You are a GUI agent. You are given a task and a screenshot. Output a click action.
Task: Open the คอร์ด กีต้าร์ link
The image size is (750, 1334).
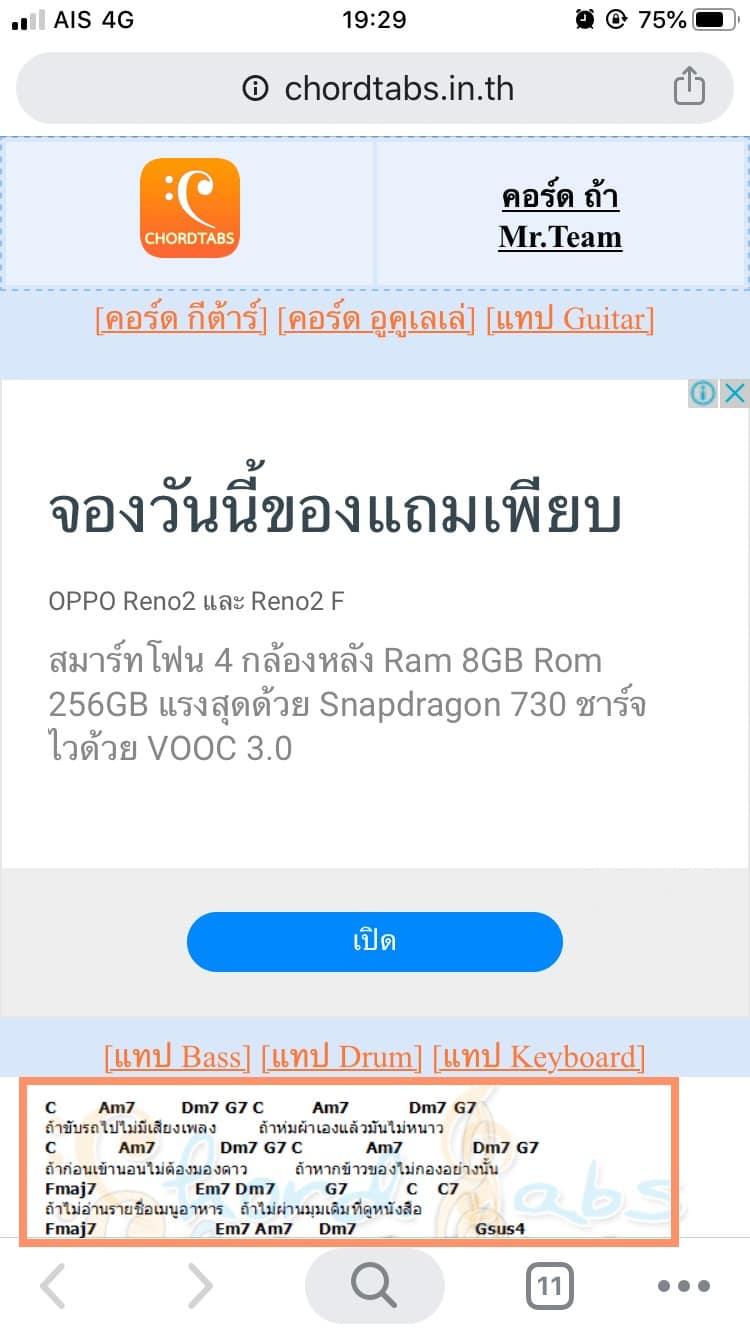coord(181,319)
